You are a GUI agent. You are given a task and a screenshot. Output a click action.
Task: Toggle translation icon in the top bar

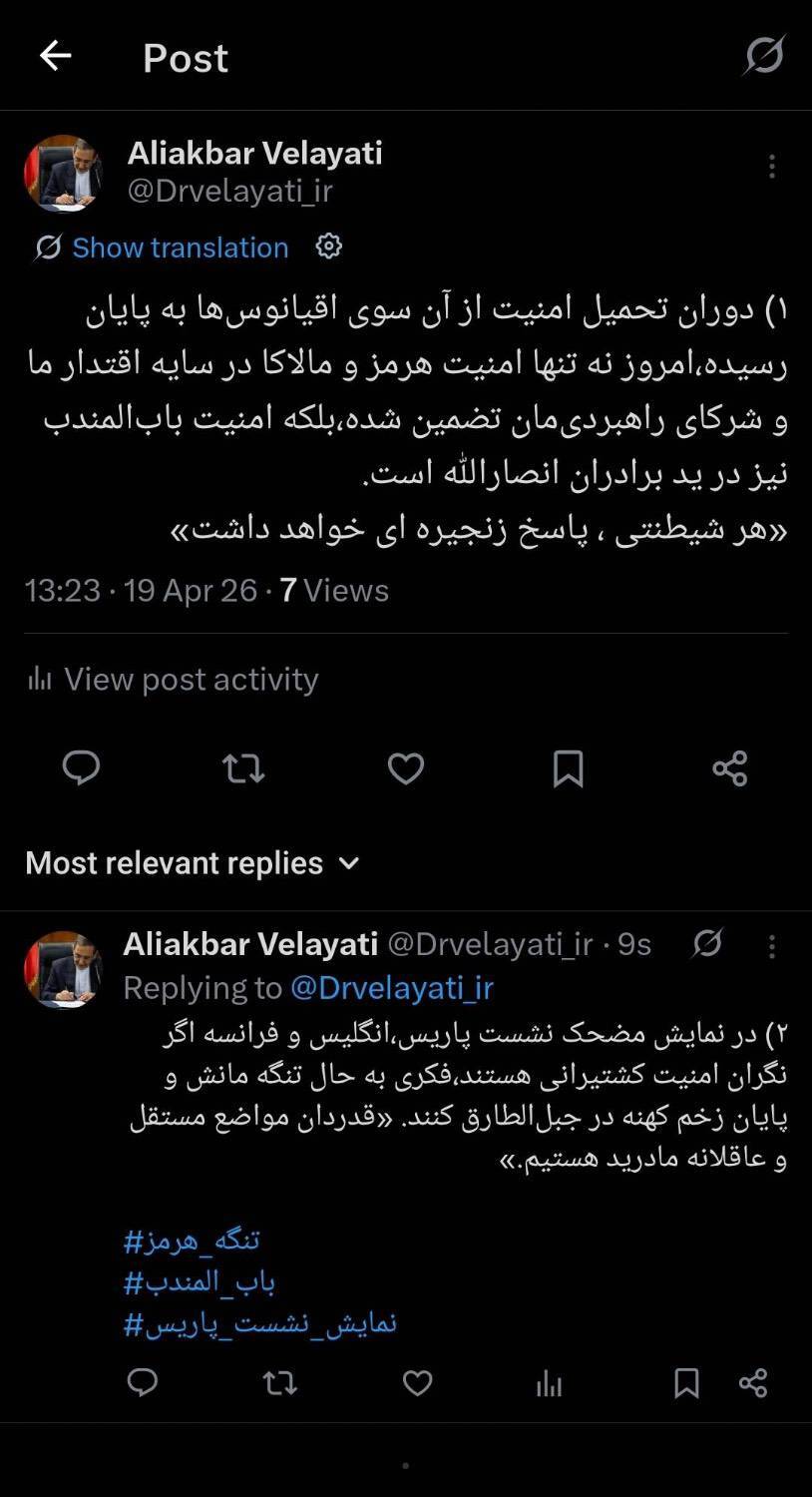click(x=763, y=58)
